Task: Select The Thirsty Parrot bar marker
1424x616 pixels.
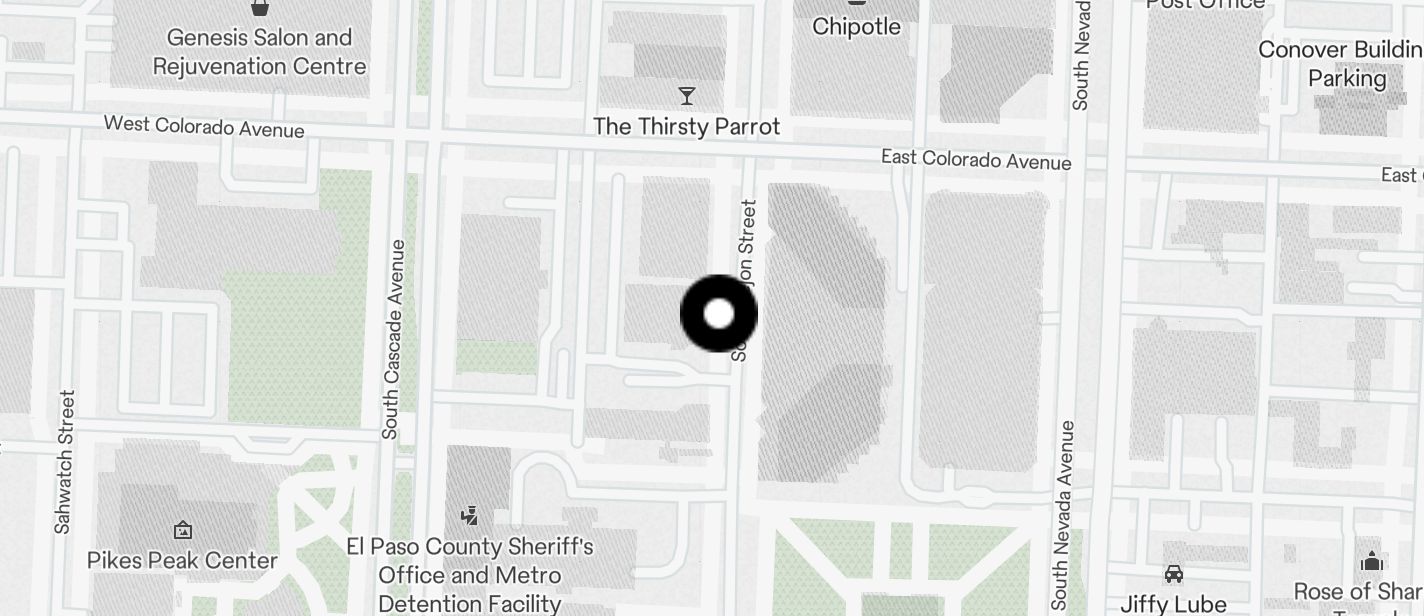Action: [686, 97]
